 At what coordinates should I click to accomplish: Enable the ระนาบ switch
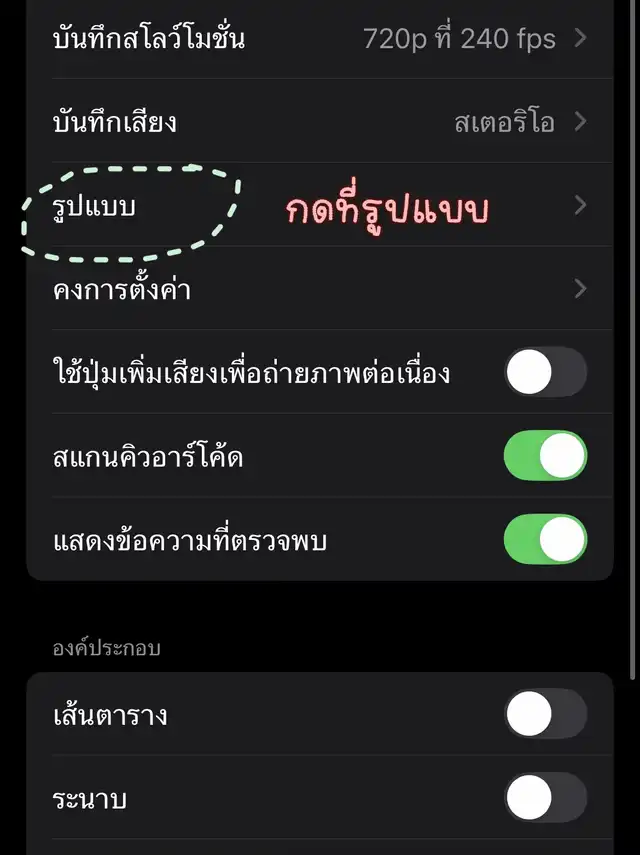tap(545, 799)
